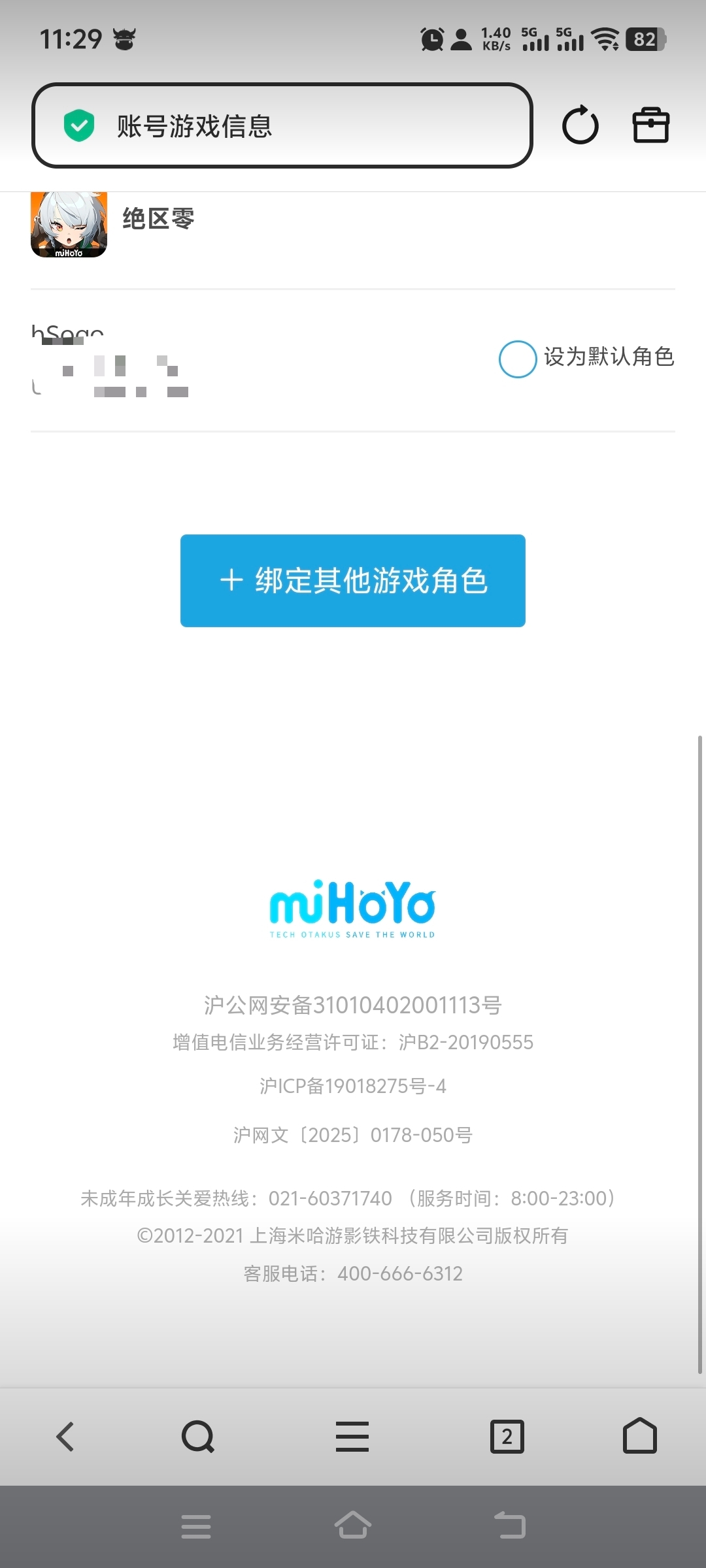Open browser search from bottom toolbar
The width and height of the screenshot is (706, 1568).
pyautogui.click(x=198, y=1437)
